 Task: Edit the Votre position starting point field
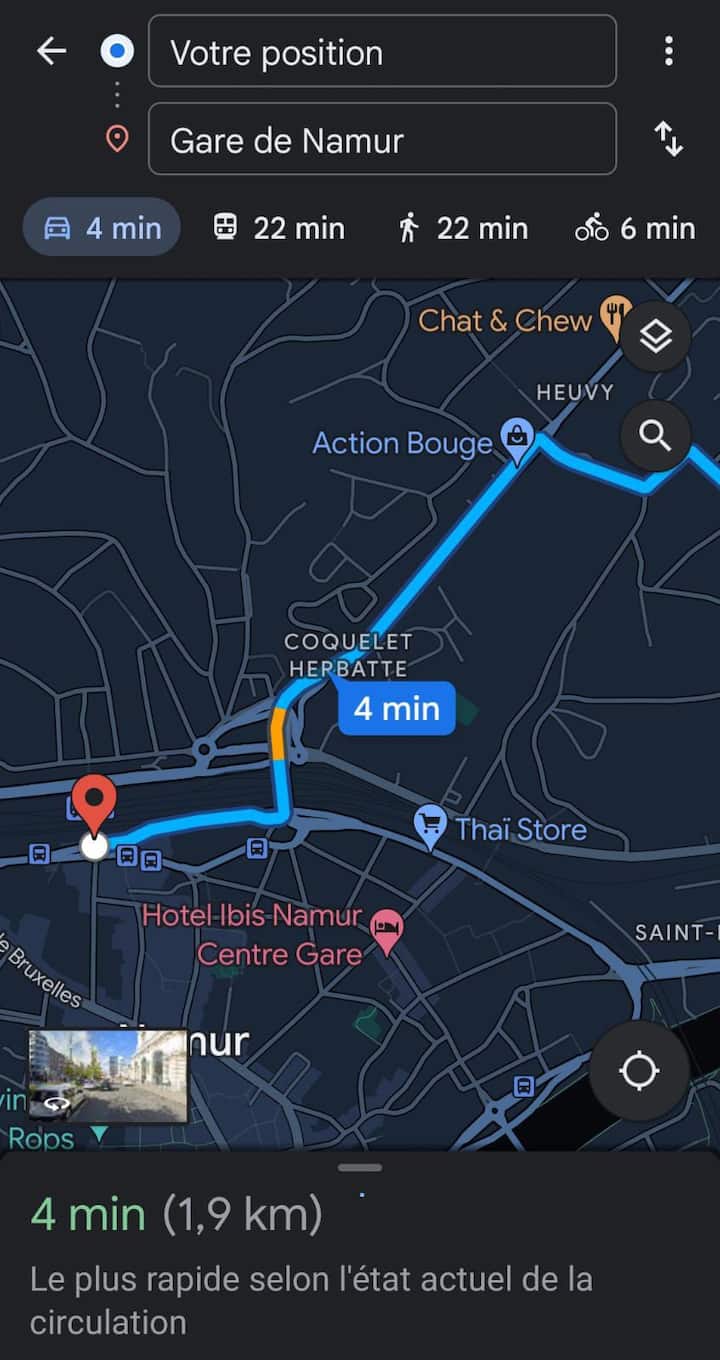(x=382, y=52)
